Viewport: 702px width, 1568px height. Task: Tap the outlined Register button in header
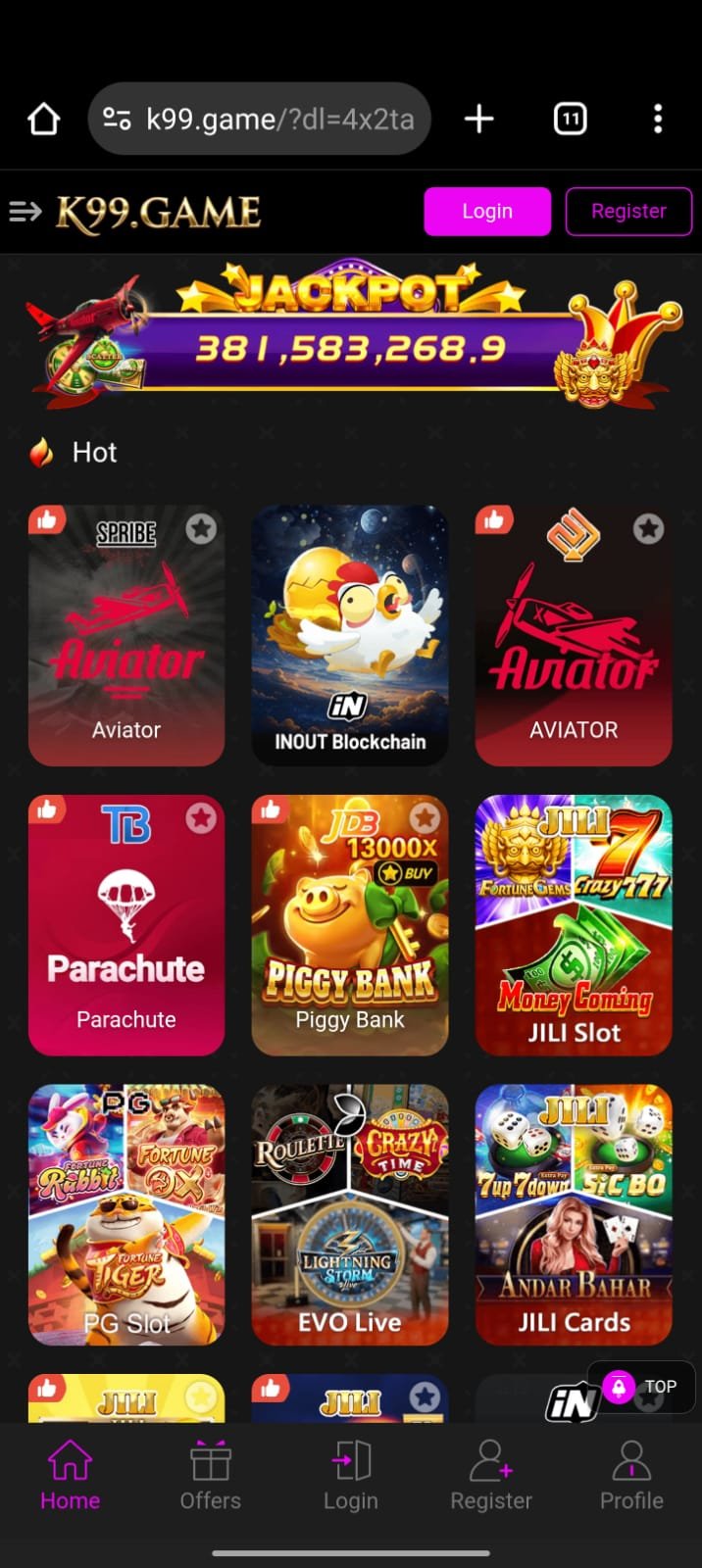click(x=628, y=212)
